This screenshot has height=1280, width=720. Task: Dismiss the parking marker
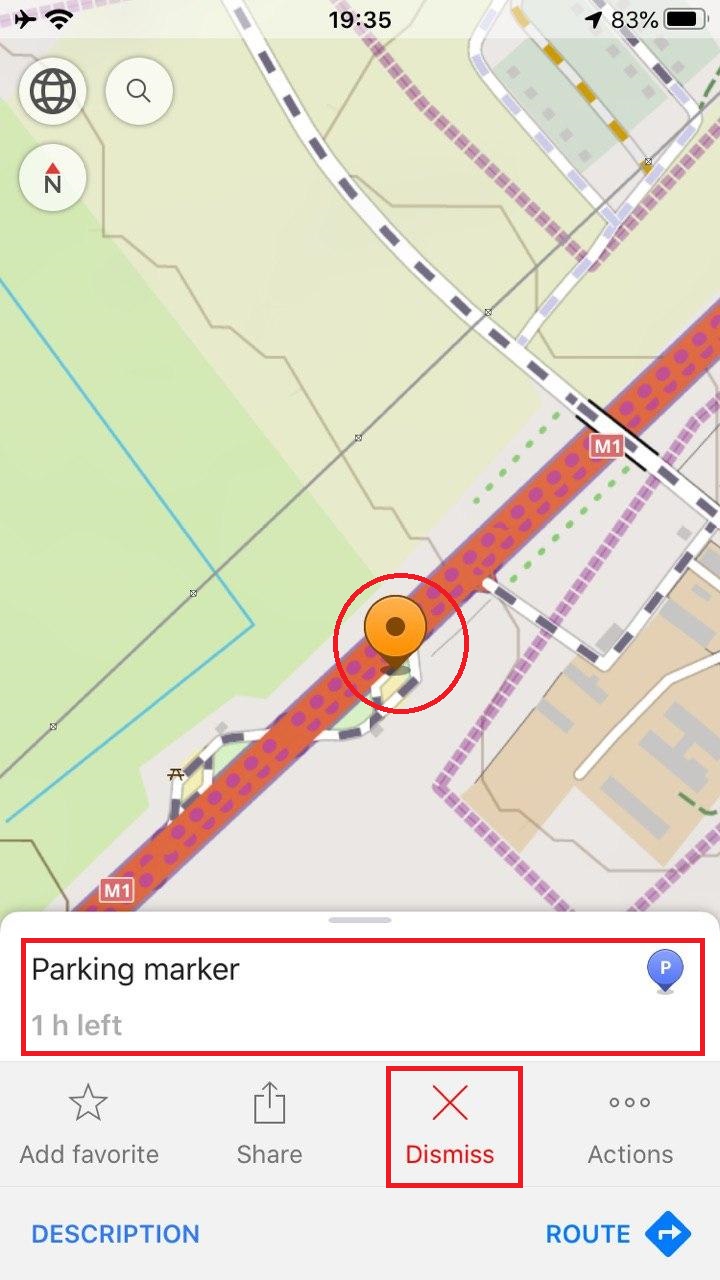point(450,1126)
